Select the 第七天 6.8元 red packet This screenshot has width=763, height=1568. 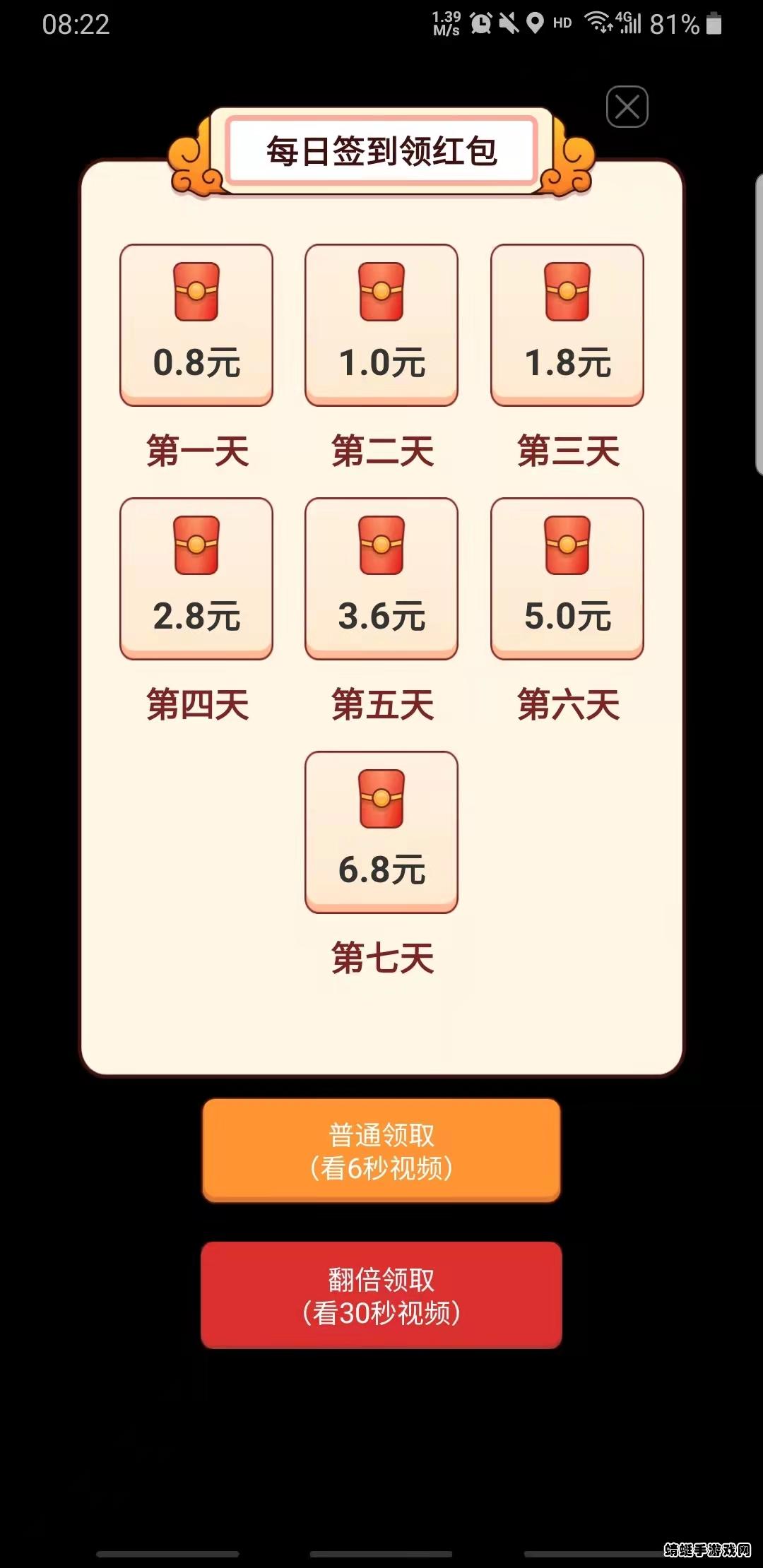381,832
